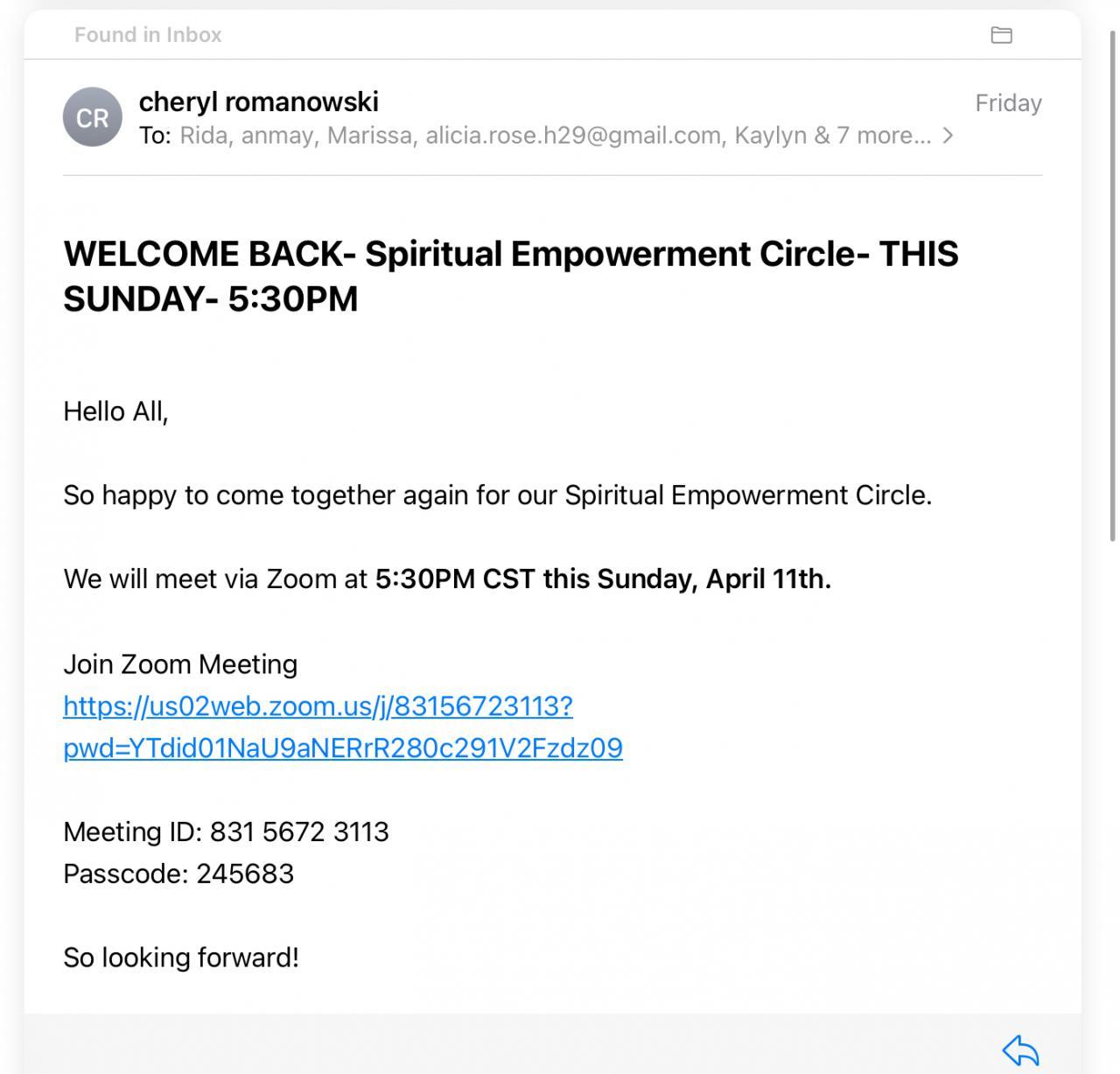
Task: Expand the recipients list chevron
Action: [948, 136]
